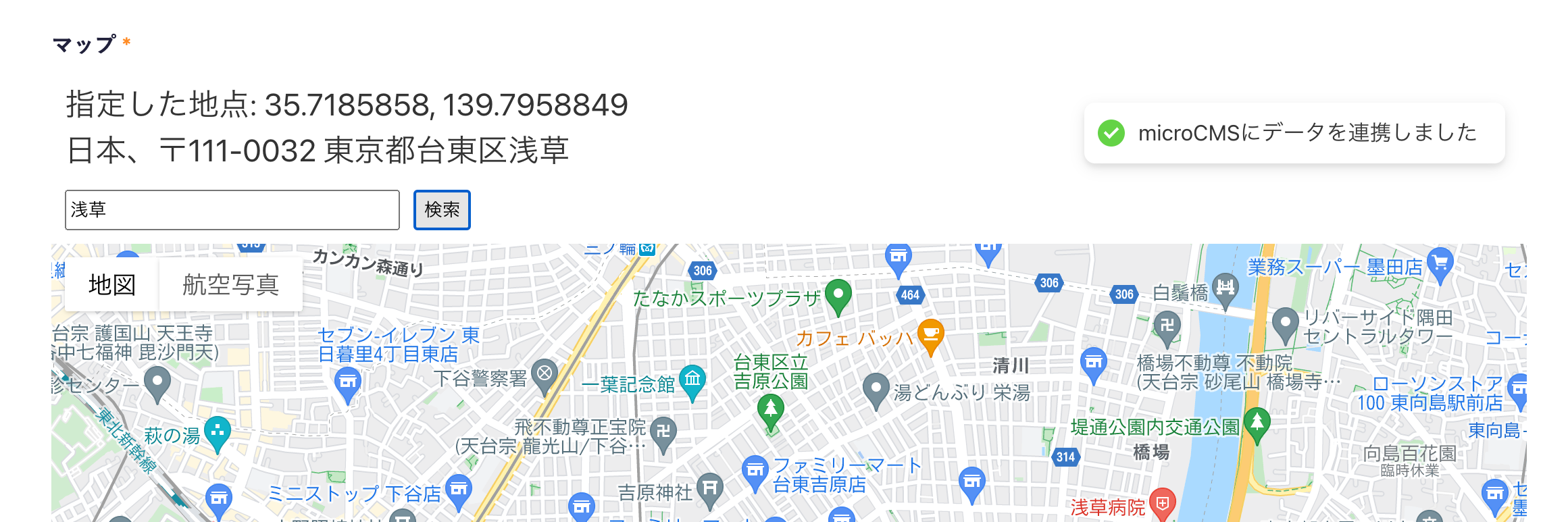Viewport: 1568px width, 522px height.
Task: Tap the 白鬚橋 bridge marker
Action: coord(1225,289)
